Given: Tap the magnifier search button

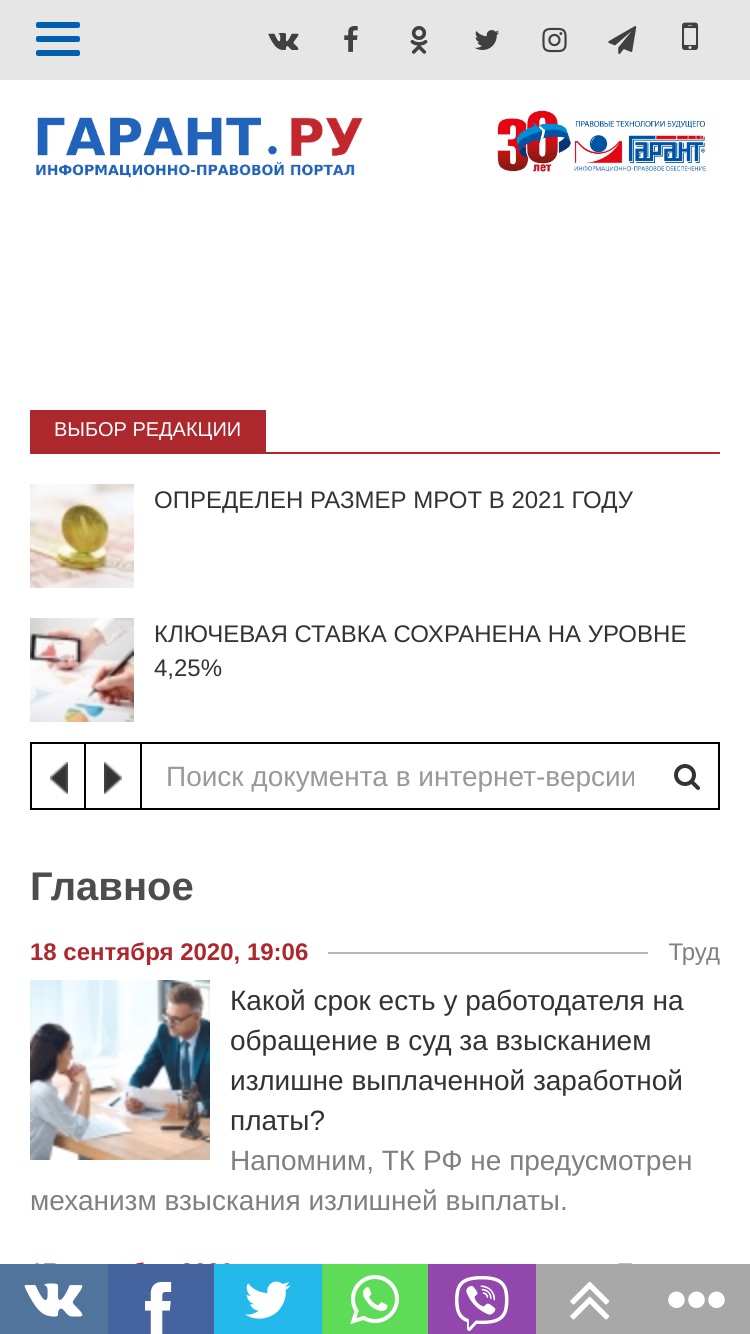Looking at the screenshot, I should tap(687, 776).
